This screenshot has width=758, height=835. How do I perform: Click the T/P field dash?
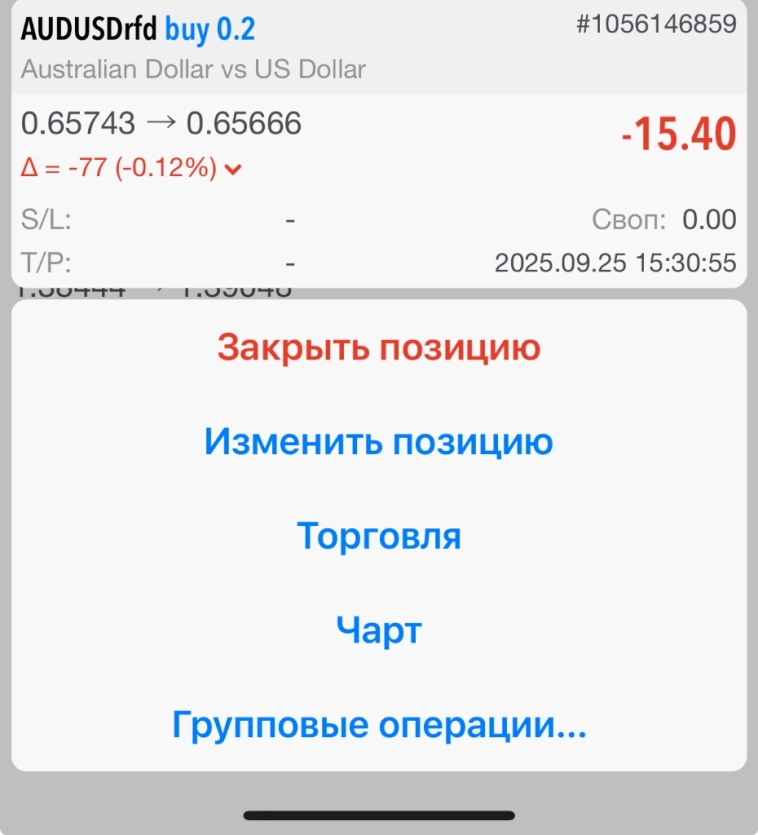click(288, 258)
